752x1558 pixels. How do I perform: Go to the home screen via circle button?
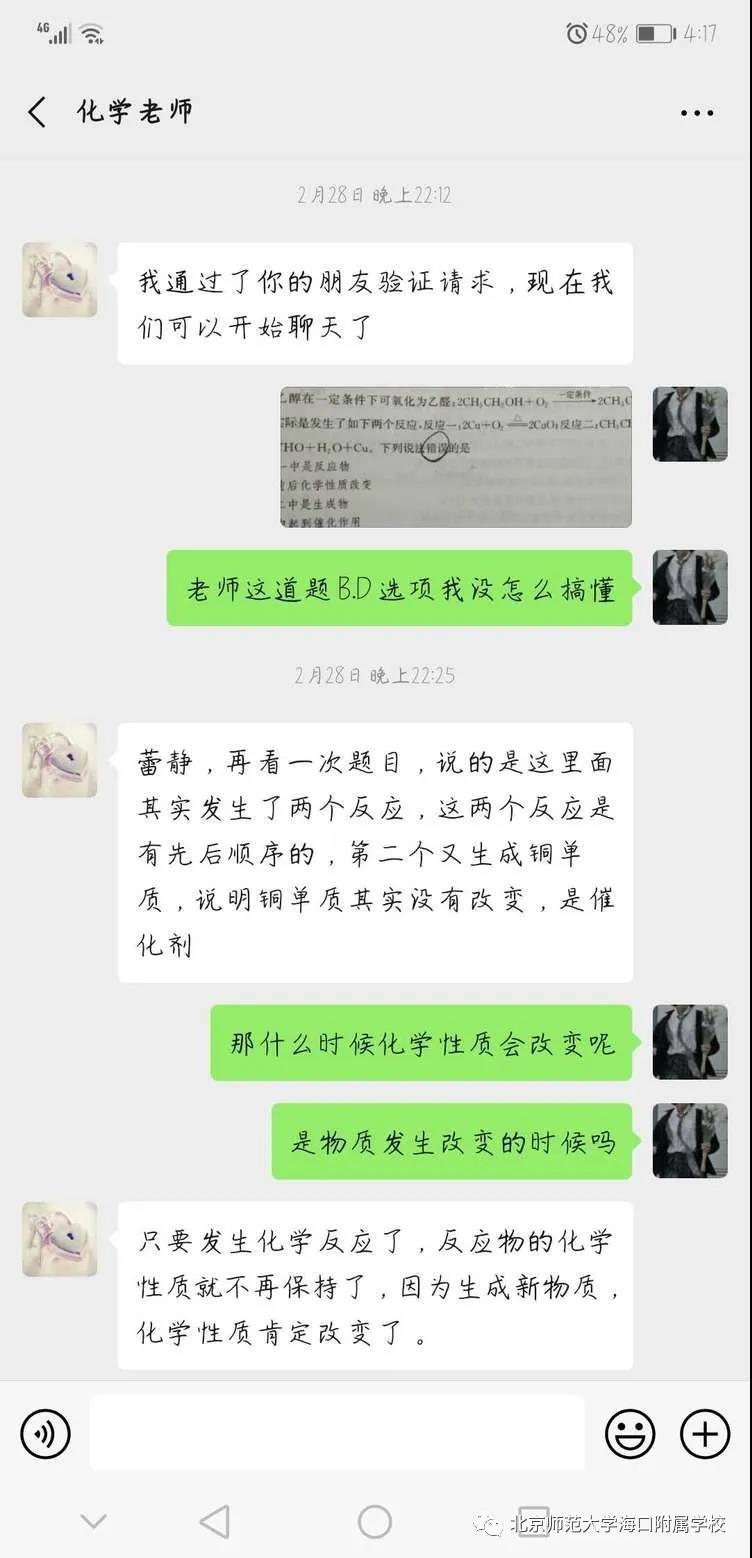point(375,1521)
